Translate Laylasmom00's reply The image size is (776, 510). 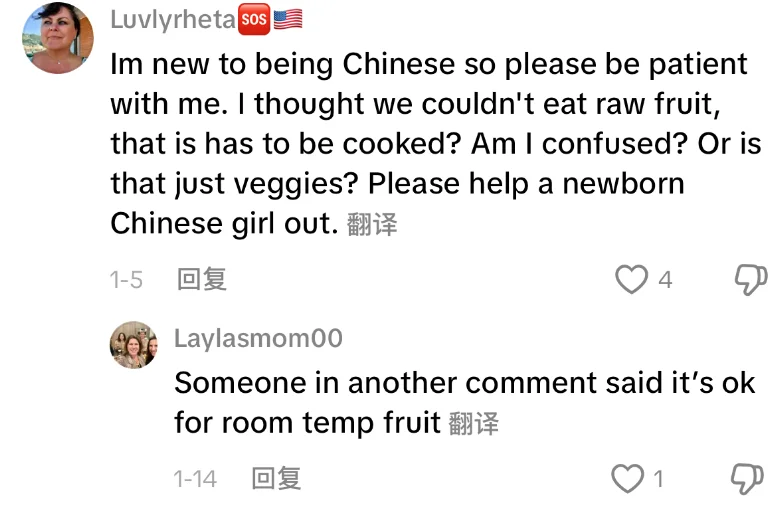tap(473, 424)
